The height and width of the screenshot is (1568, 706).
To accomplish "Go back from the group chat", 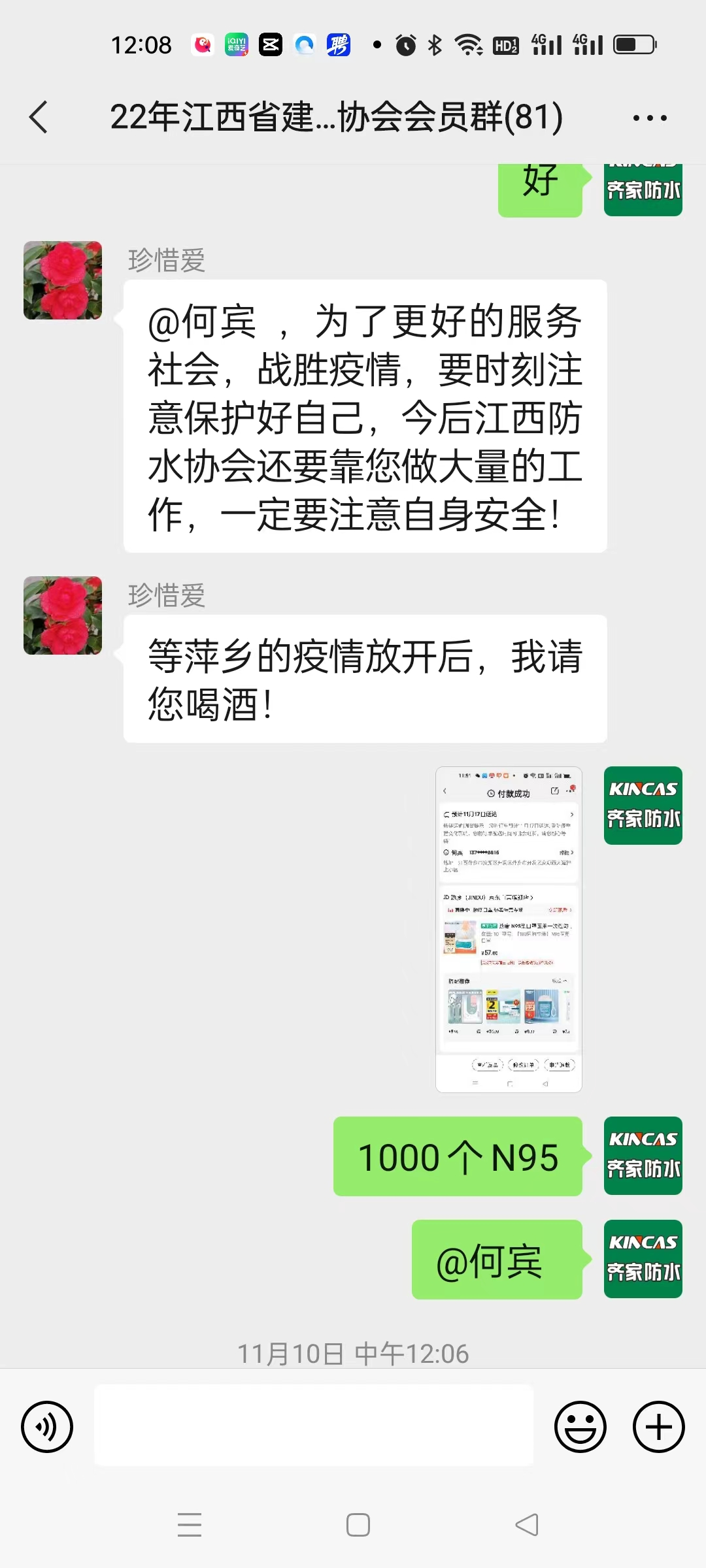I will 39,118.
